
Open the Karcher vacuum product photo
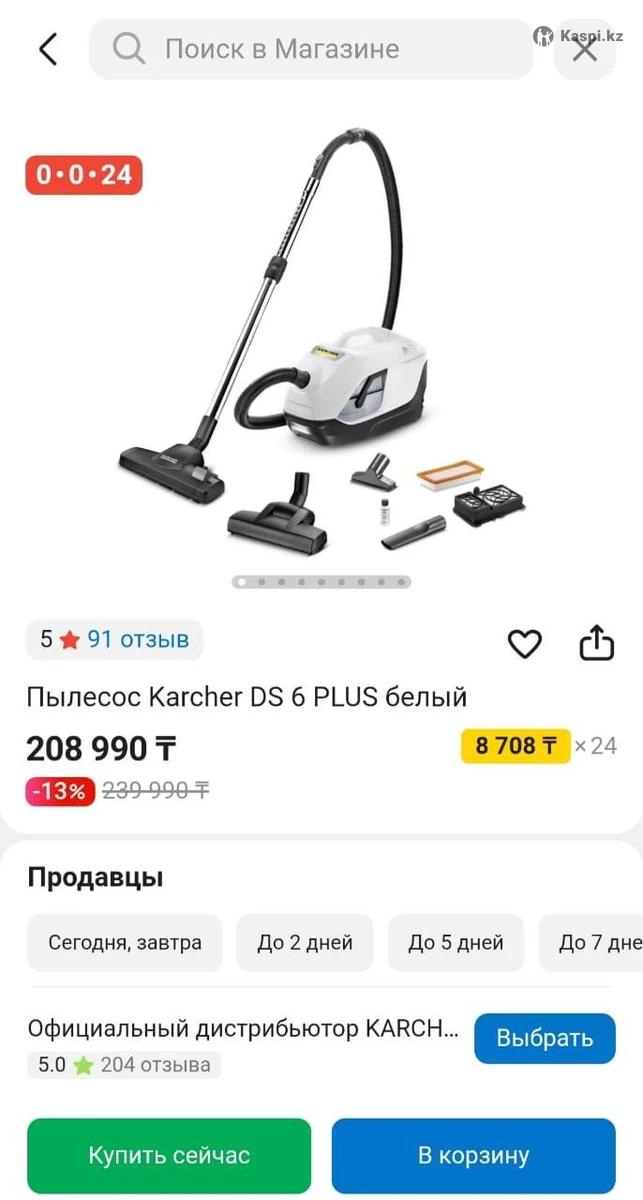coord(320,350)
